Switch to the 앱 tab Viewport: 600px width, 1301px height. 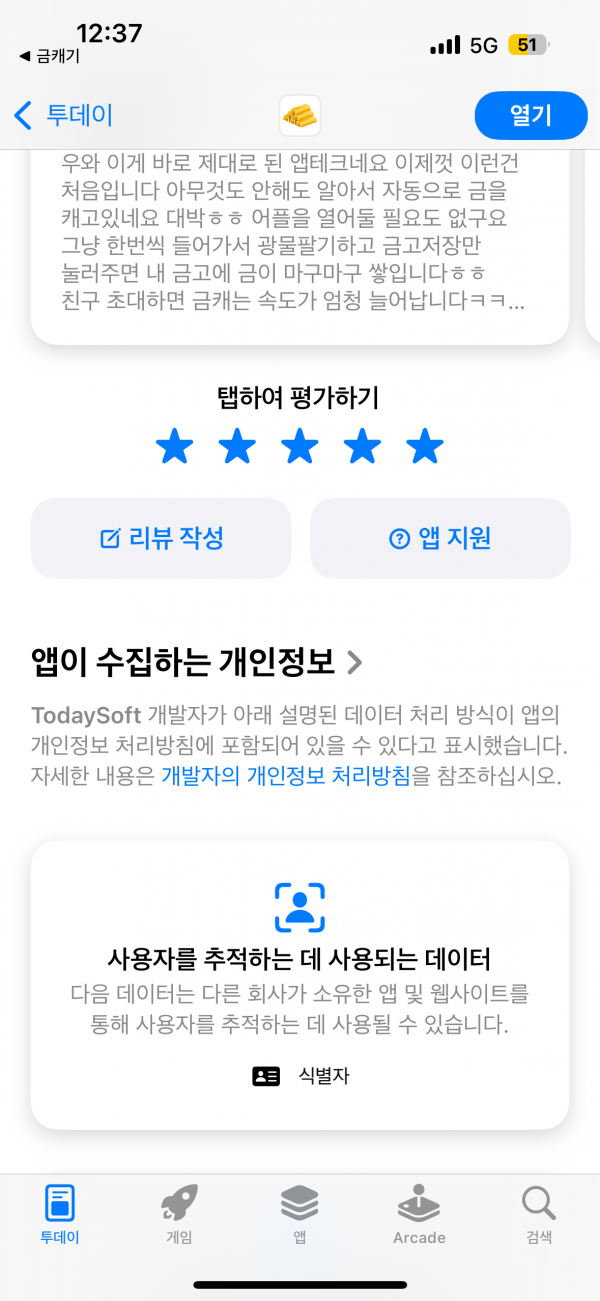pos(299,1215)
